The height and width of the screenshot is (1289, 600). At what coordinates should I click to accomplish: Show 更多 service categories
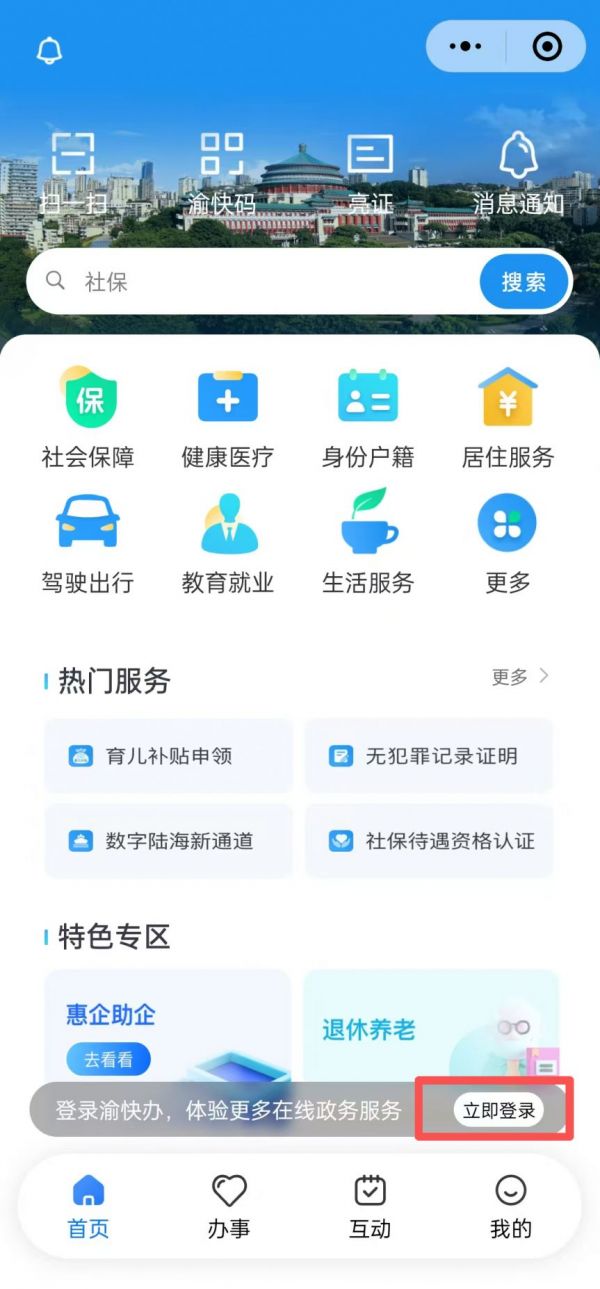coord(508,543)
